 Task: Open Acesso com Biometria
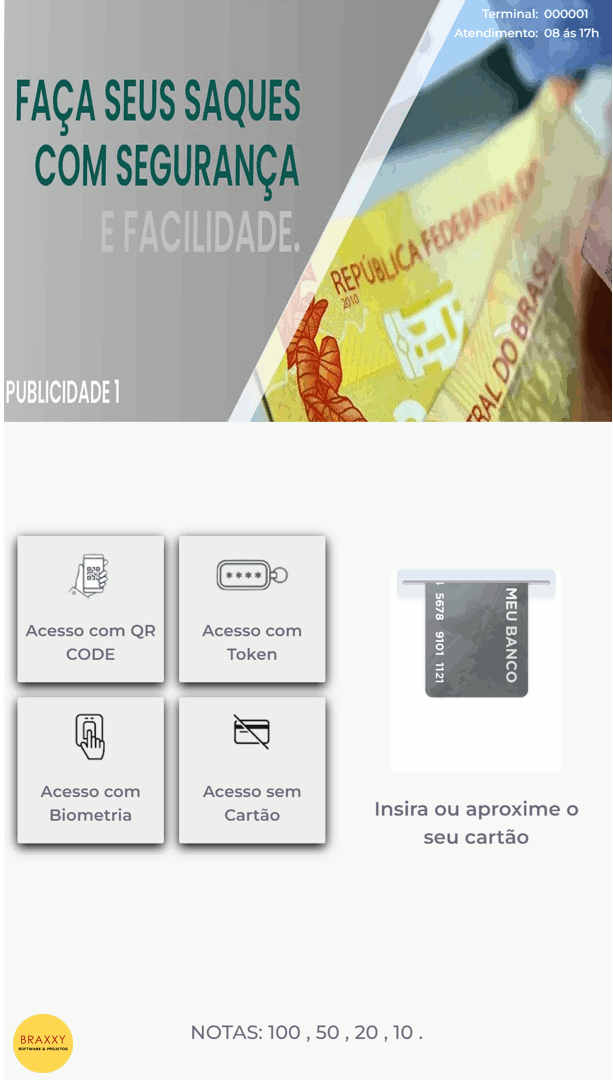(90, 770)
